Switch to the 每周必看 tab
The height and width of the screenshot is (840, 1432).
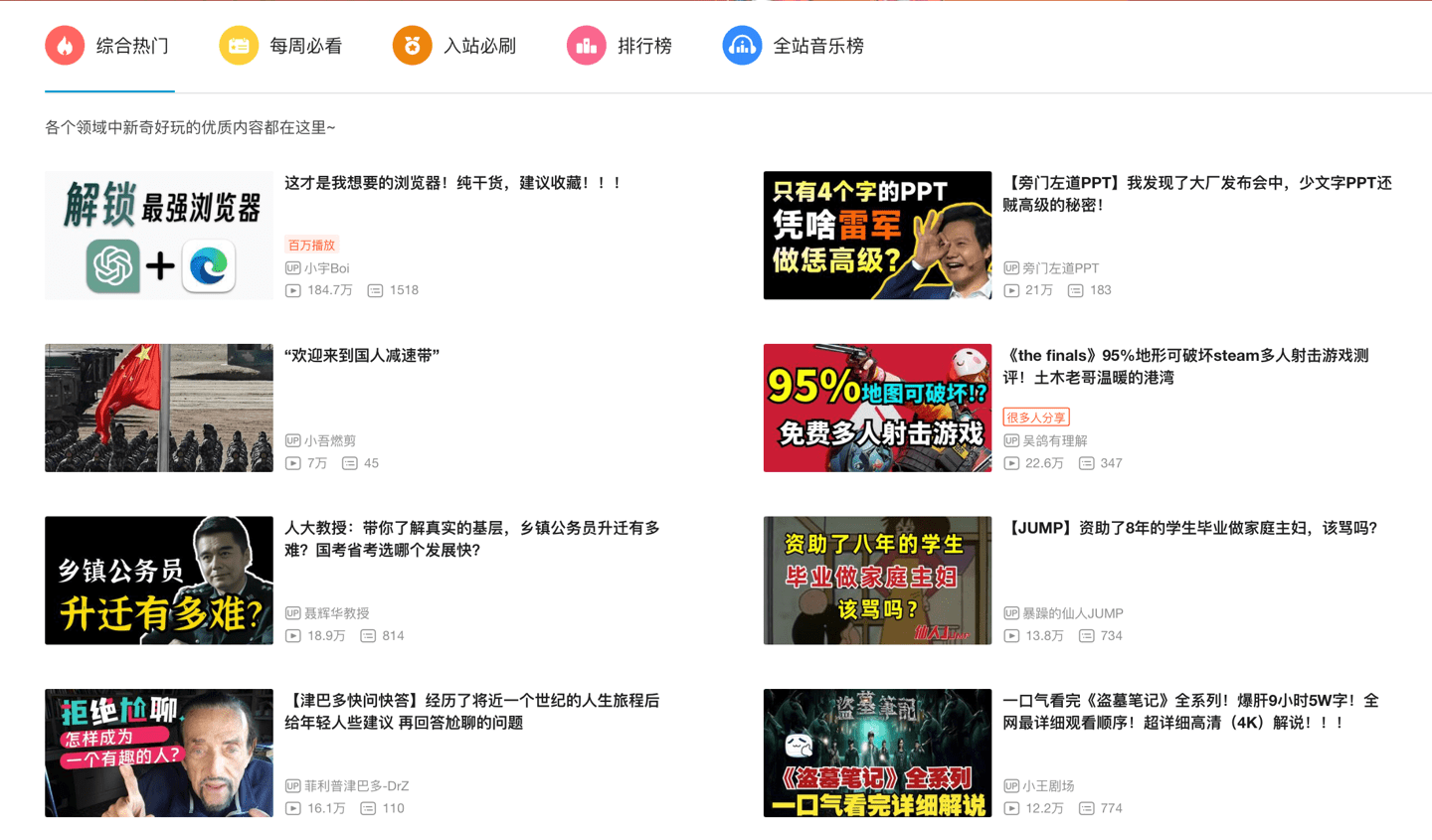(x=282, y=46)
